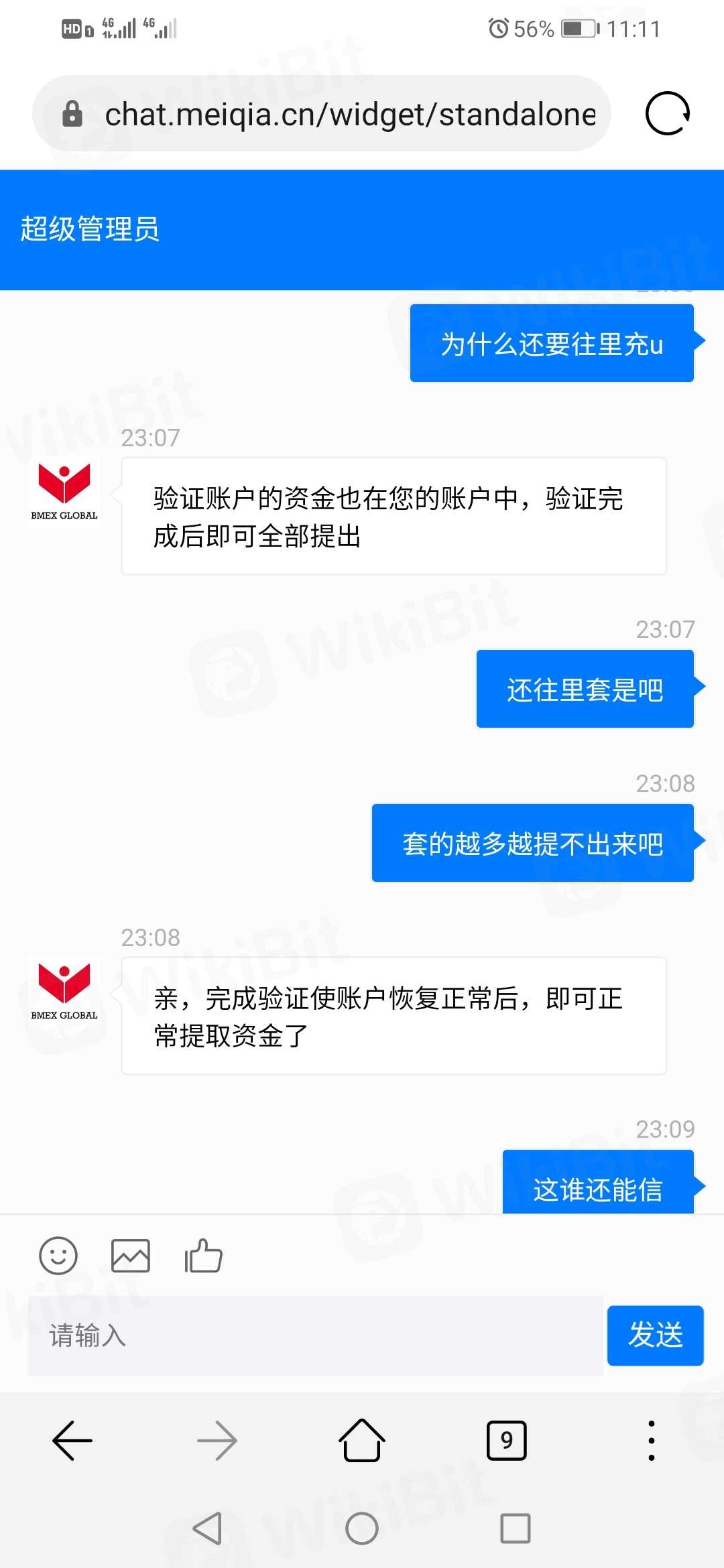
Task: Attach an image to the chat
Action: 131,1256
